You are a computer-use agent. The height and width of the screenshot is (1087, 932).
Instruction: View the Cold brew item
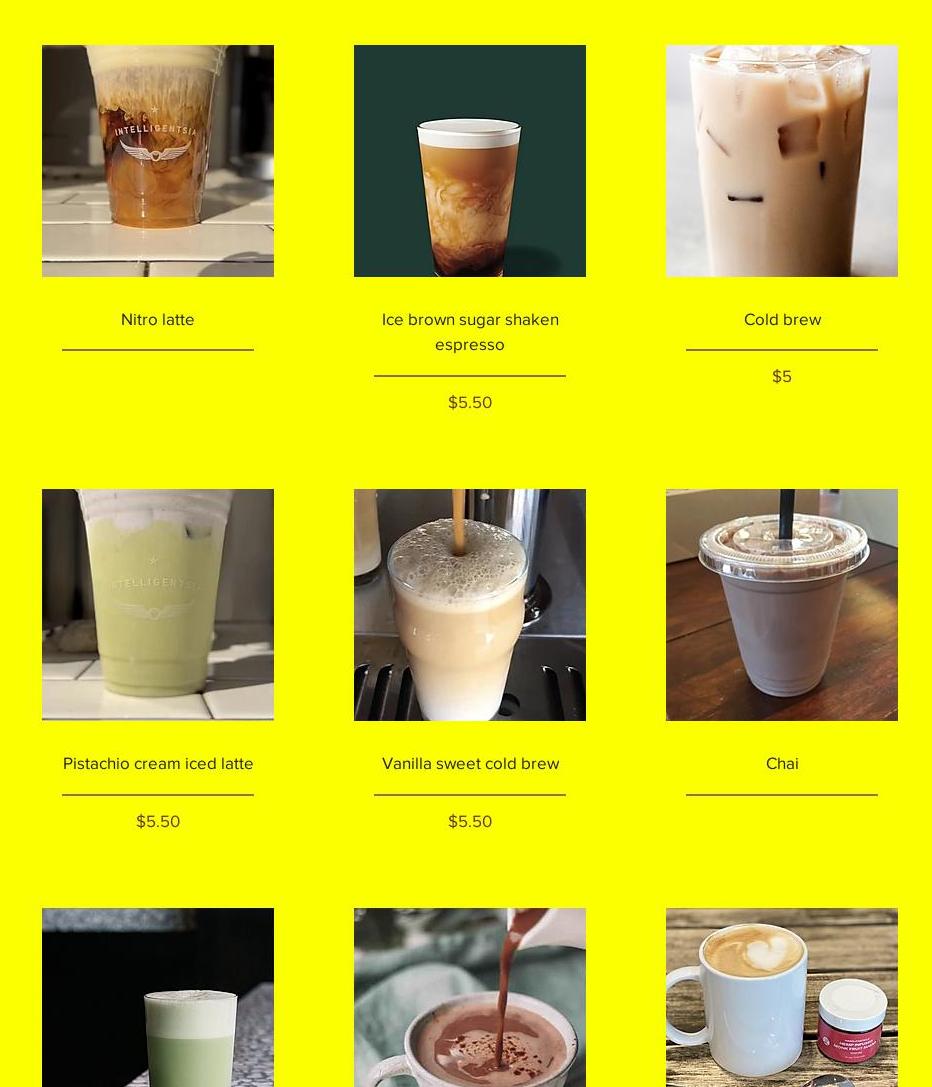(782, 161)
